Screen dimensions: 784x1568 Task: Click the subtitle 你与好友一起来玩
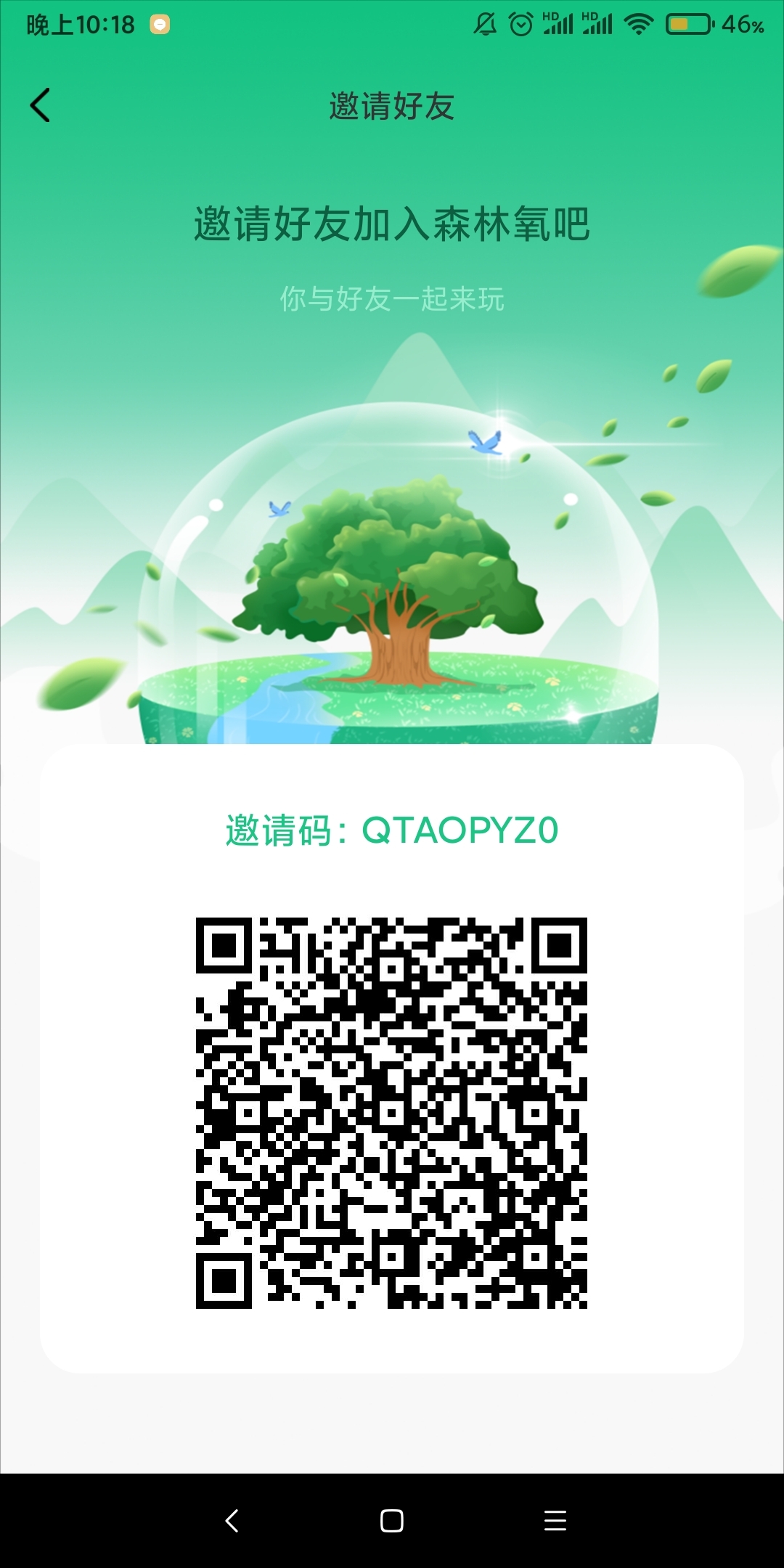392,298
